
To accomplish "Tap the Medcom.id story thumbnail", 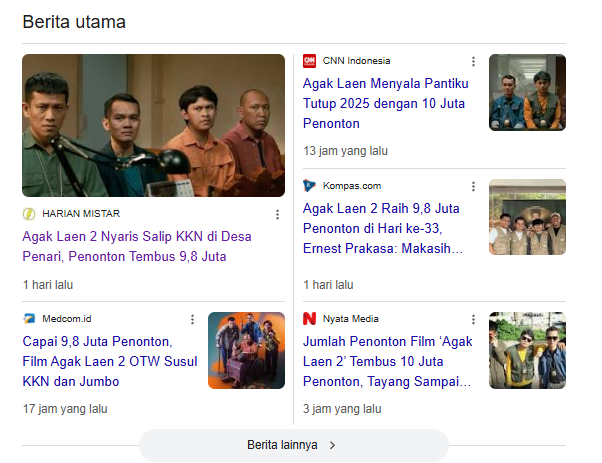I will (246, 350).
